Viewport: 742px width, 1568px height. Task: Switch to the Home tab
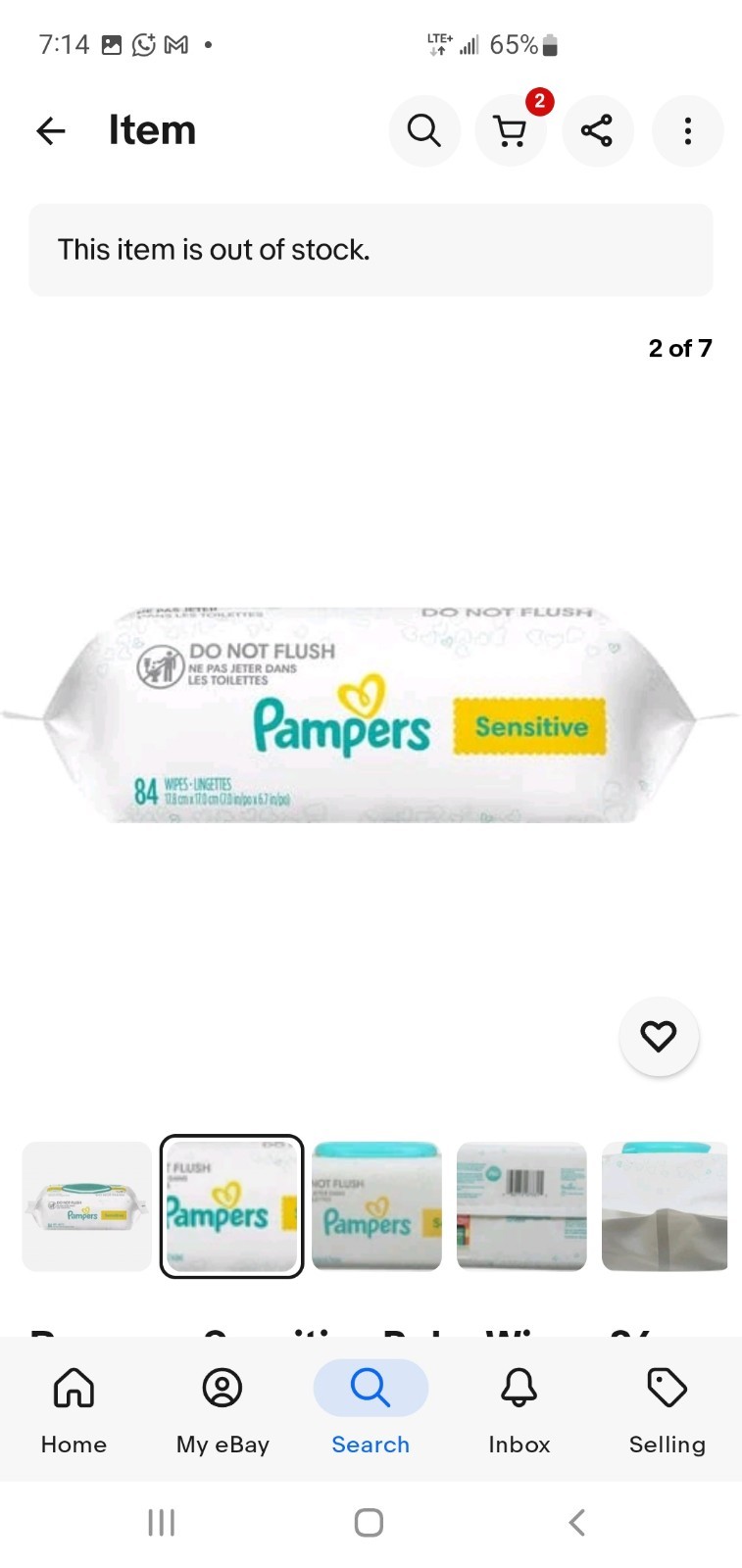[x=74, y=1407]
